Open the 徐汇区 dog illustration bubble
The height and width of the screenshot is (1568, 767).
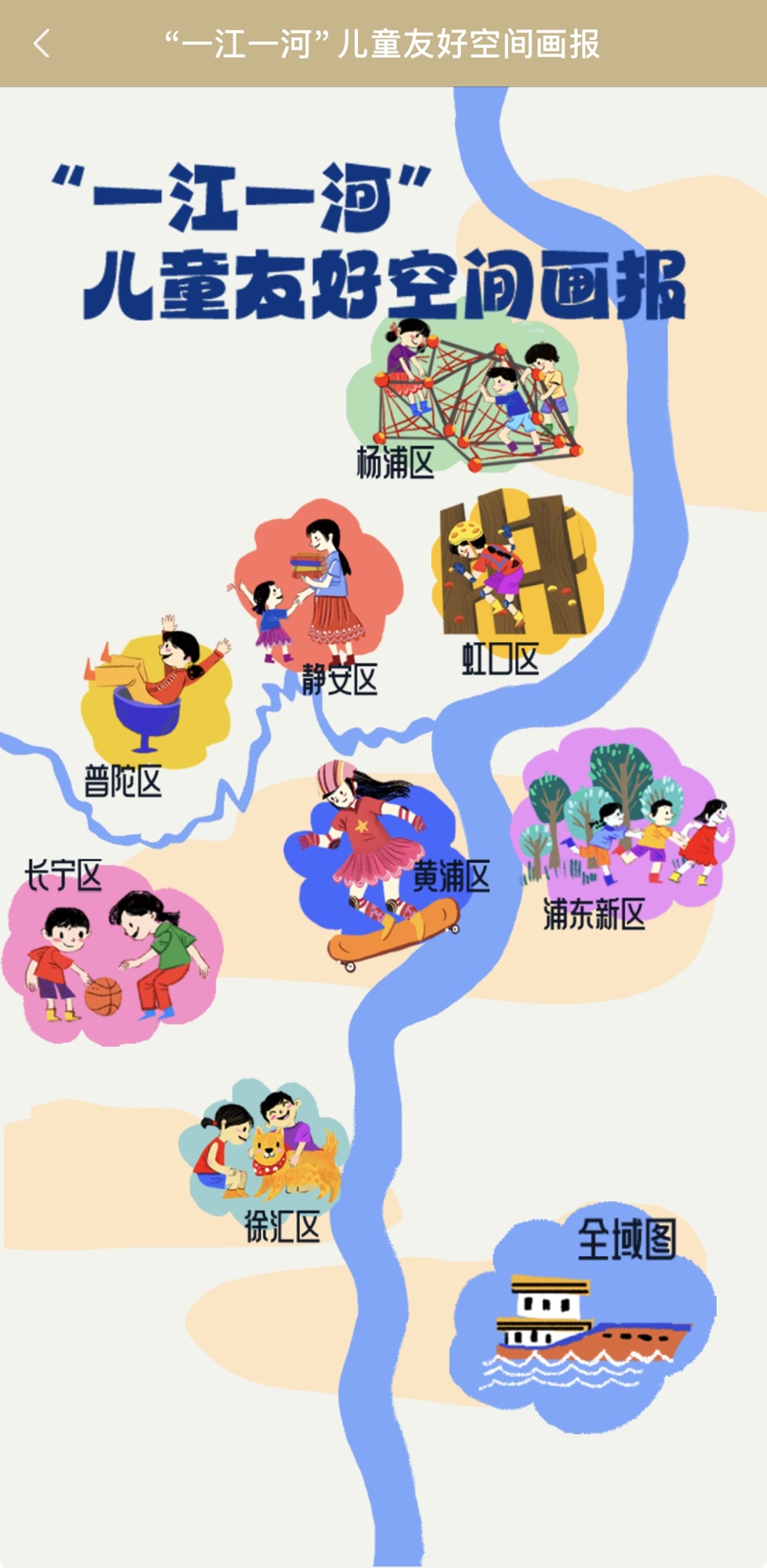pyautogui.click(x=264, y=1151)
